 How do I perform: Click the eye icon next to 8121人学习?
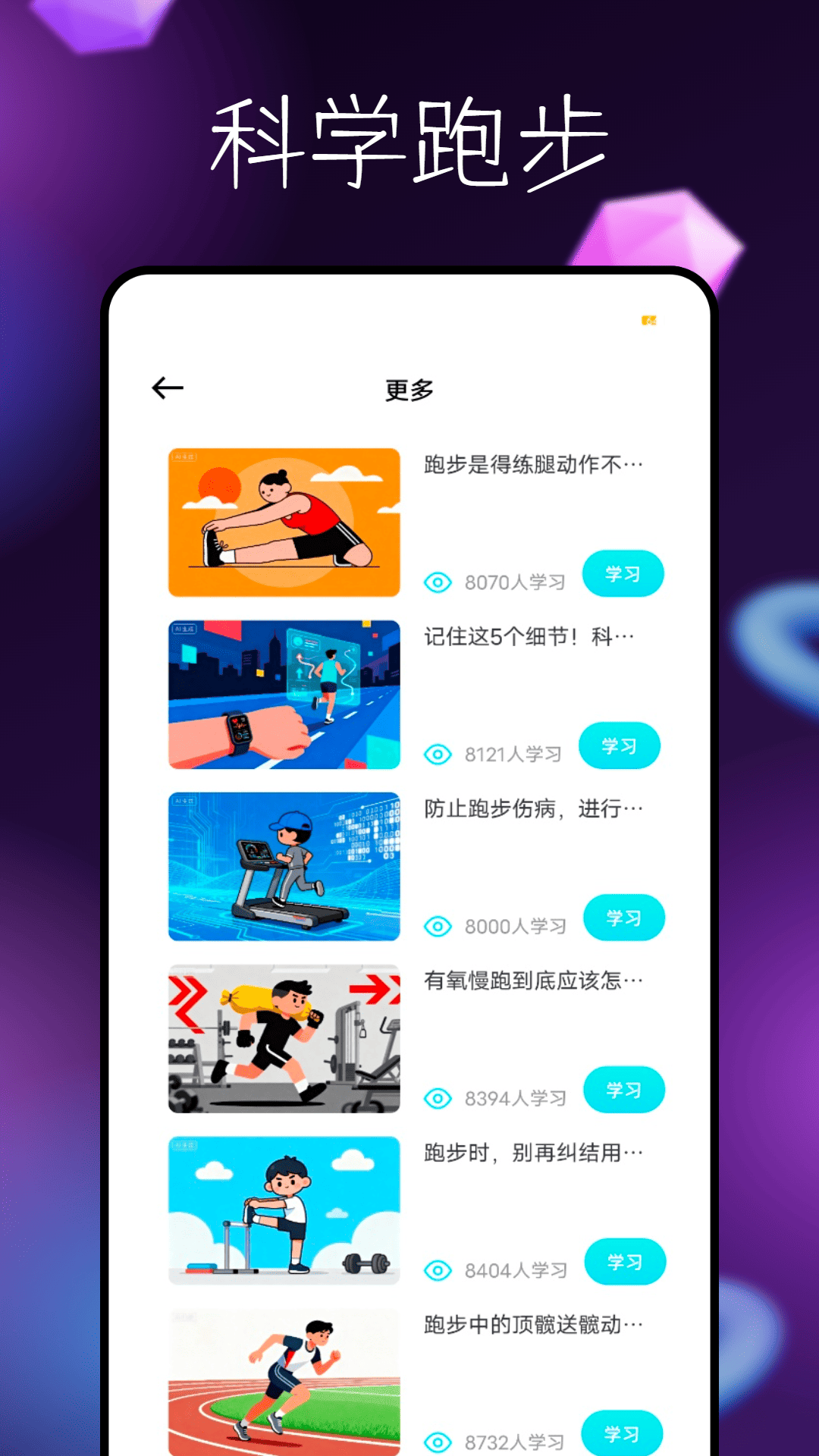437,755
